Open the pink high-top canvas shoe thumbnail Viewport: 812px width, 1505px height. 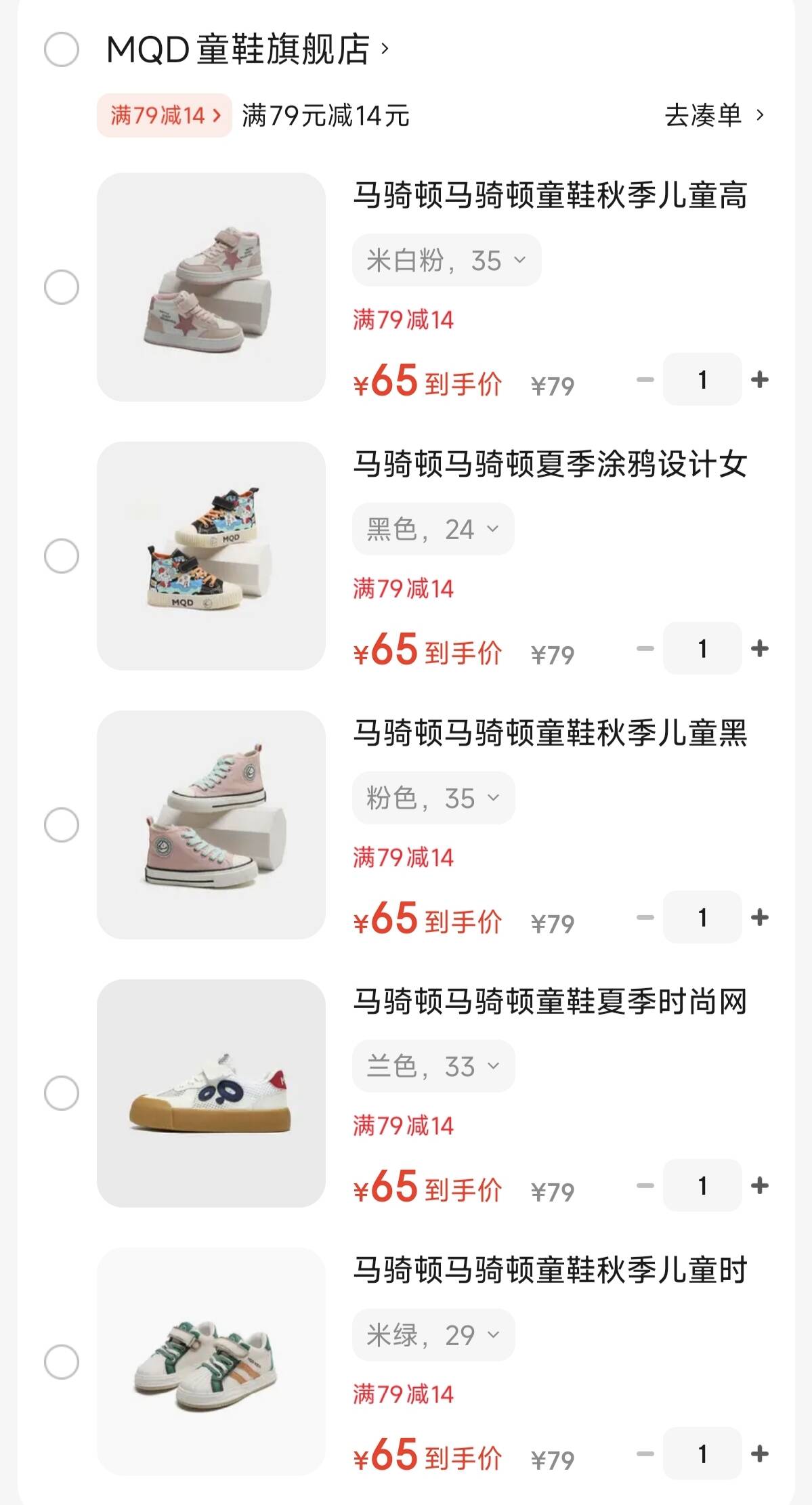click(211, 824)
